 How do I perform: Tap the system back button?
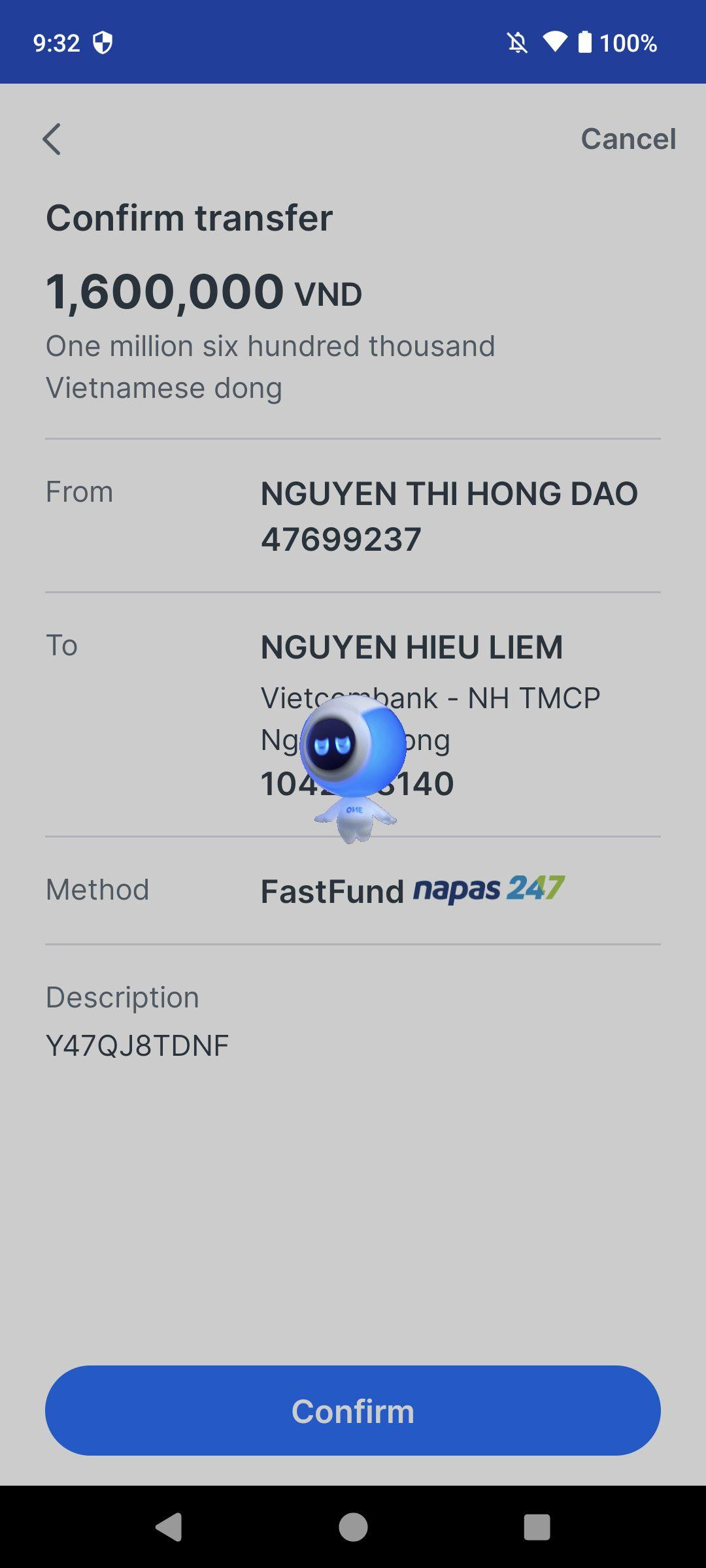point(169,1527)
